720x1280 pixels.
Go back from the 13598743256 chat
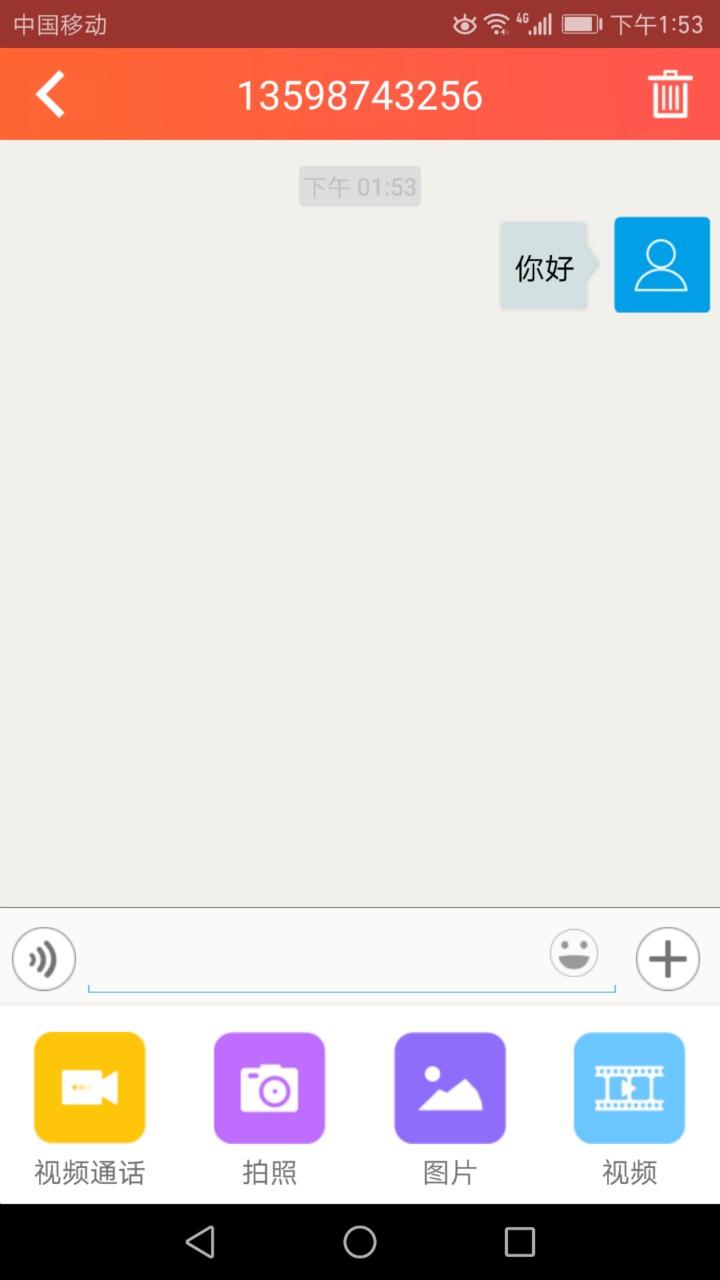point(50,95)
